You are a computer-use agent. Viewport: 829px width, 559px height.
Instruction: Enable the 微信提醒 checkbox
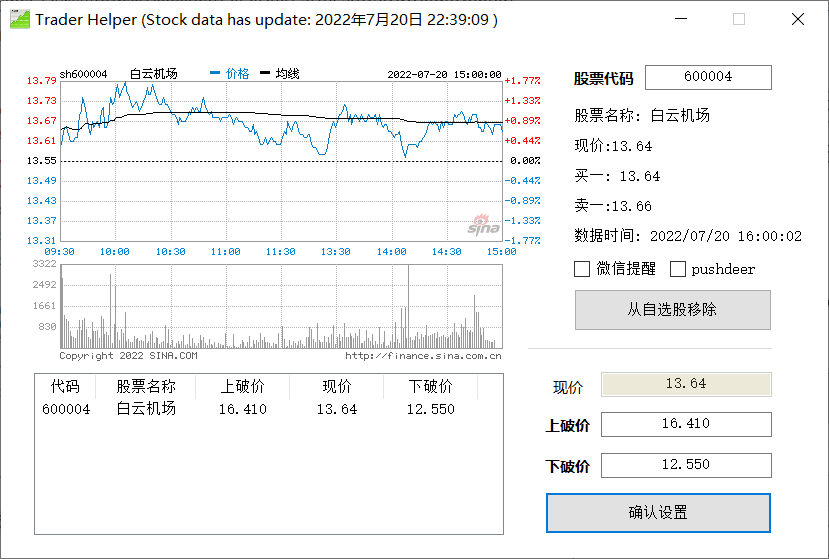pos(582,269)
